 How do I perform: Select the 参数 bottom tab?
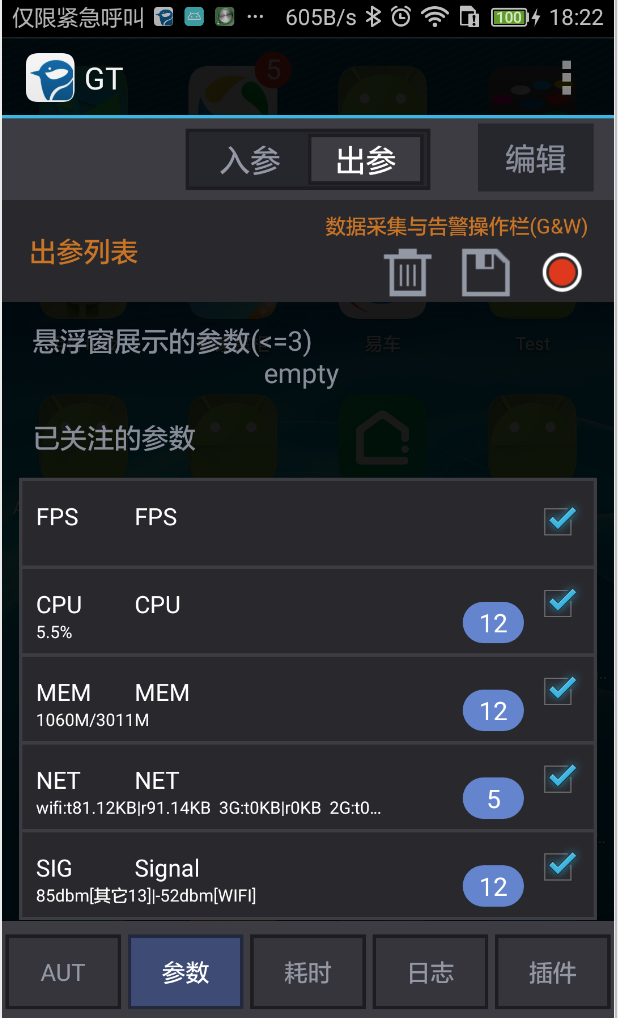click(185, 972)
